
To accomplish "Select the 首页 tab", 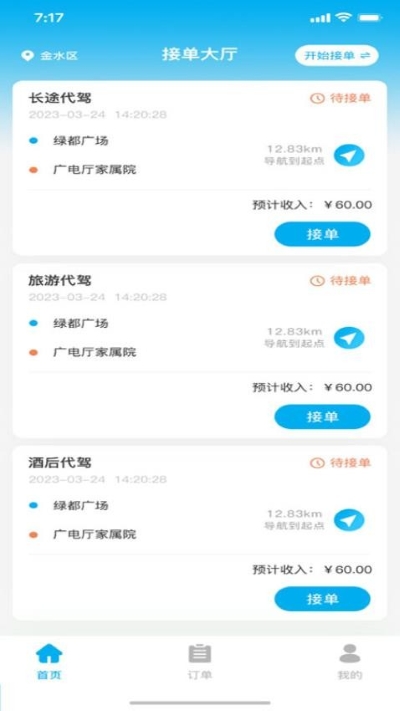I will pos(49,662).
